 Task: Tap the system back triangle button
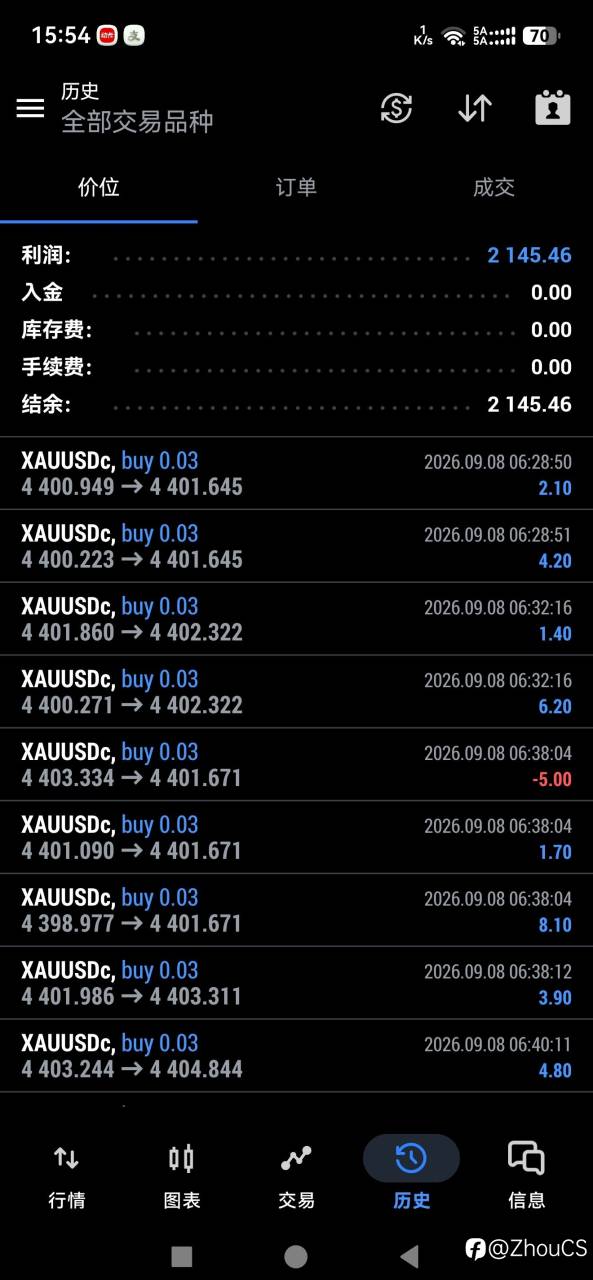click(x=408, y=1256)
